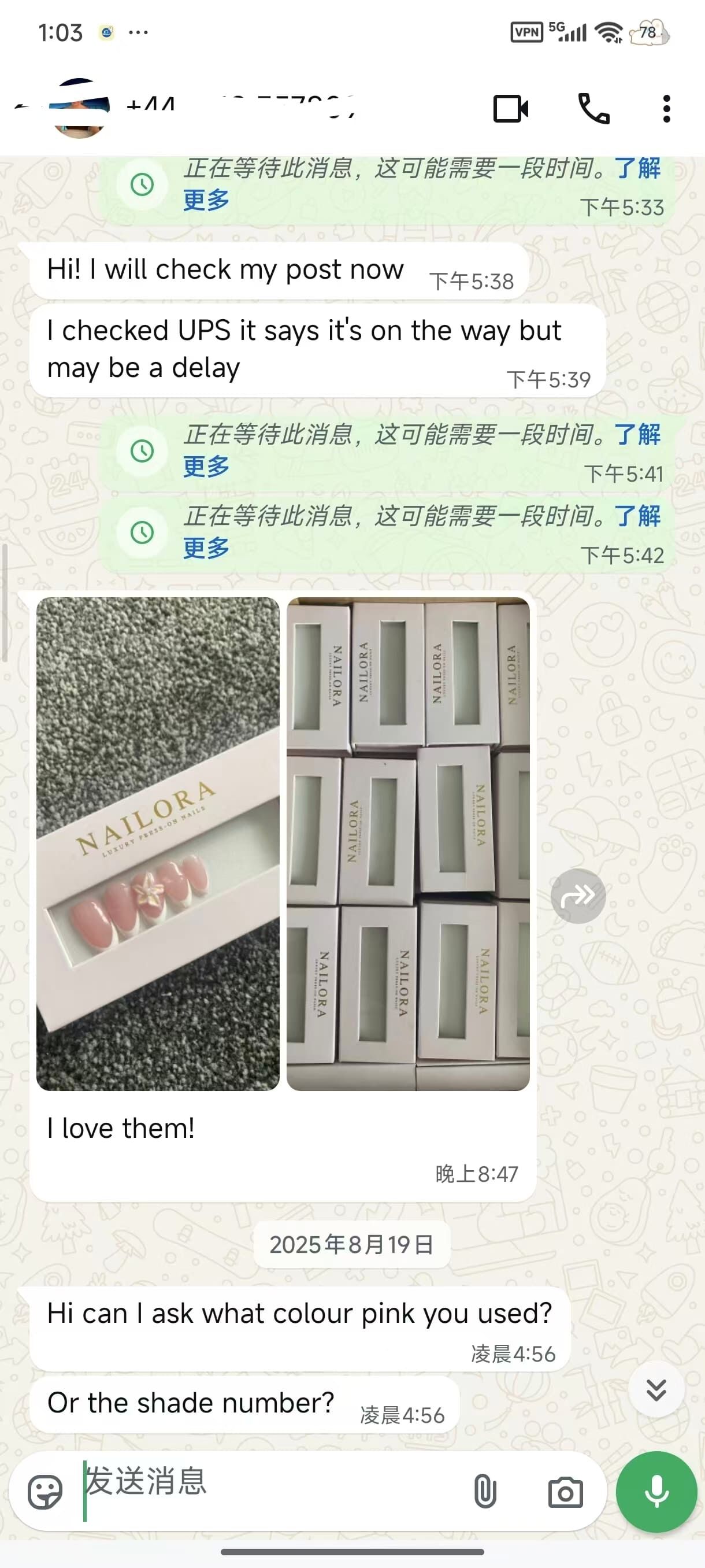Jump to latest messages with the down arrows
The height and width of the screenshot is (1568, 705).
pyautogui.click(x=656, y=1390)
